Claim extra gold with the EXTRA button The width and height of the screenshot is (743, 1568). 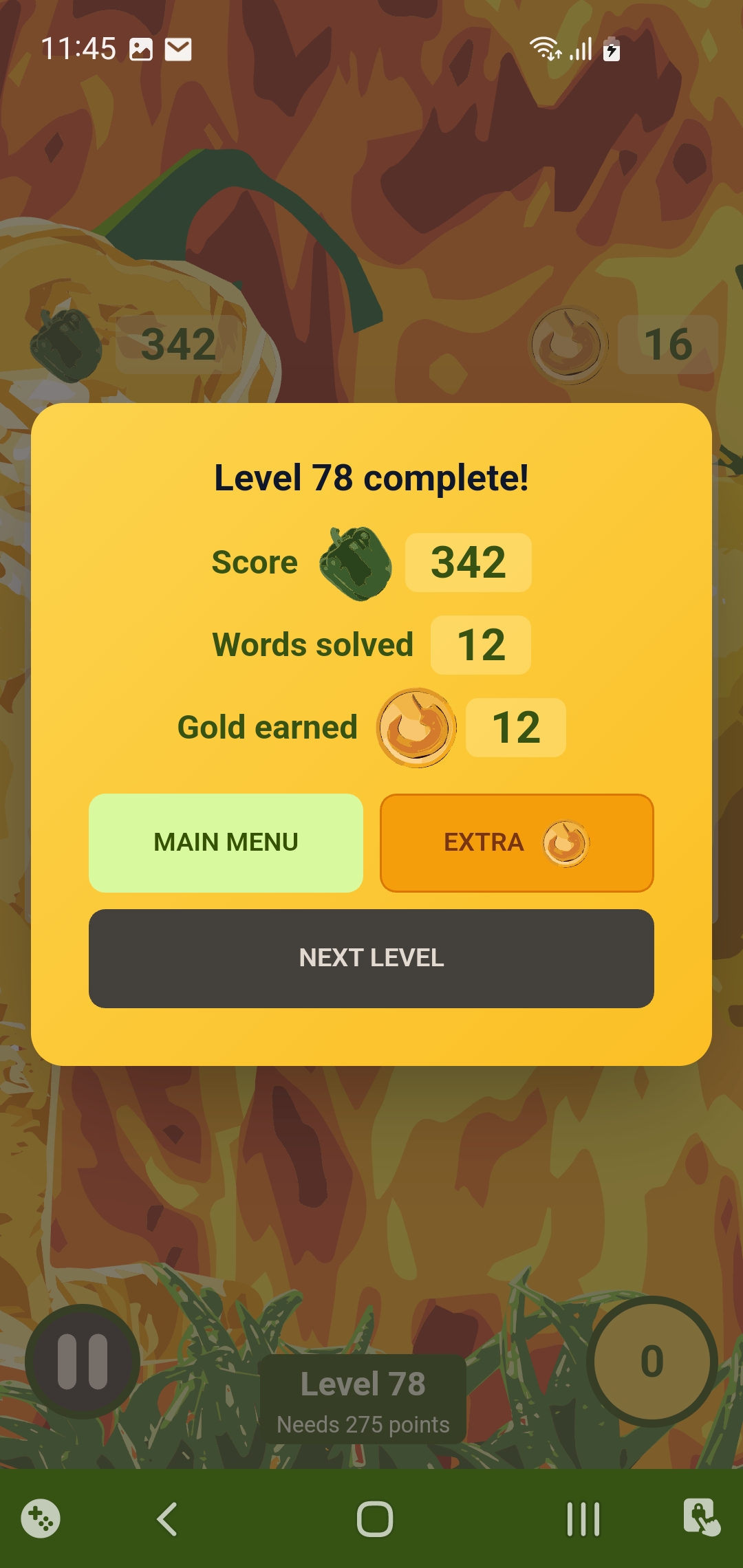click(x=516, y=842)
